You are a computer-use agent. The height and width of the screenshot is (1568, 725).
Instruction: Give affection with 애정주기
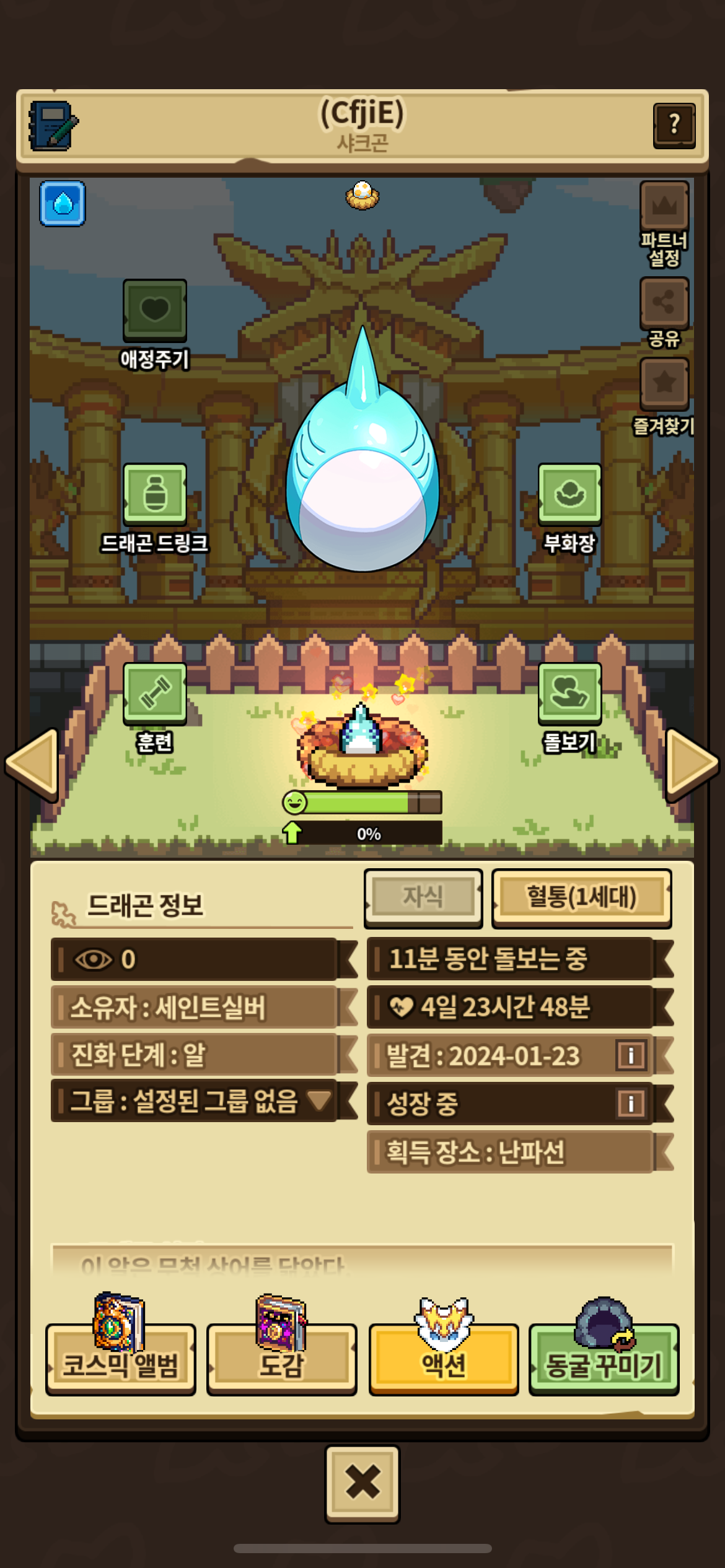(x=155, y=310)
